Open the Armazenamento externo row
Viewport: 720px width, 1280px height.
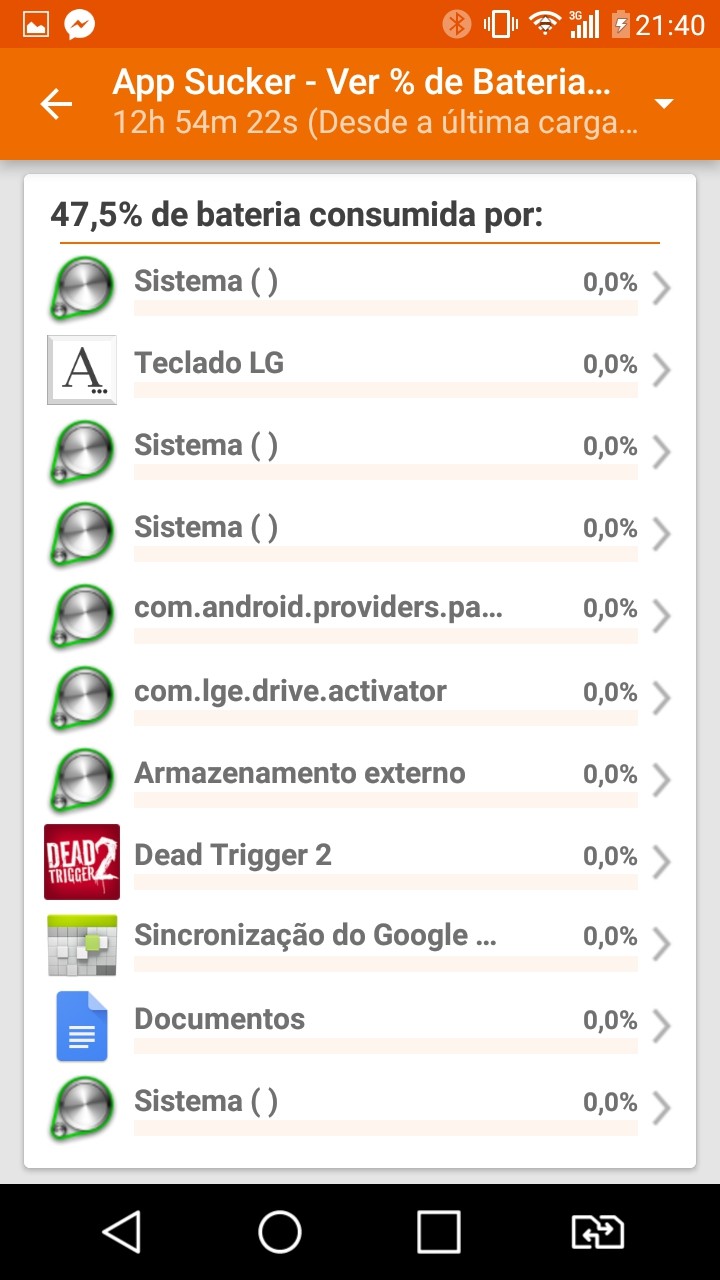[x=360, y=780]
